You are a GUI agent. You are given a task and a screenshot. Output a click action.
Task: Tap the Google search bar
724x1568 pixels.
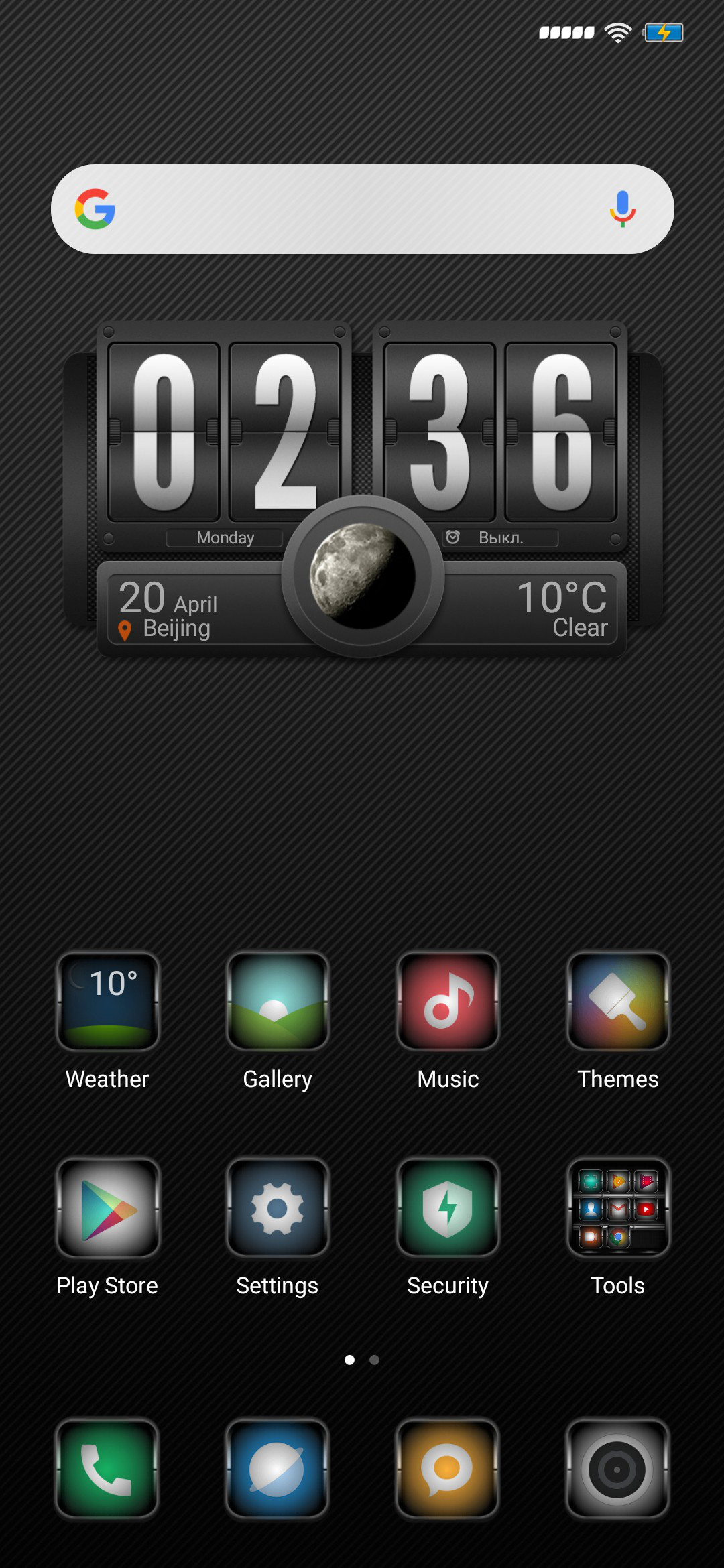(362, 209)
